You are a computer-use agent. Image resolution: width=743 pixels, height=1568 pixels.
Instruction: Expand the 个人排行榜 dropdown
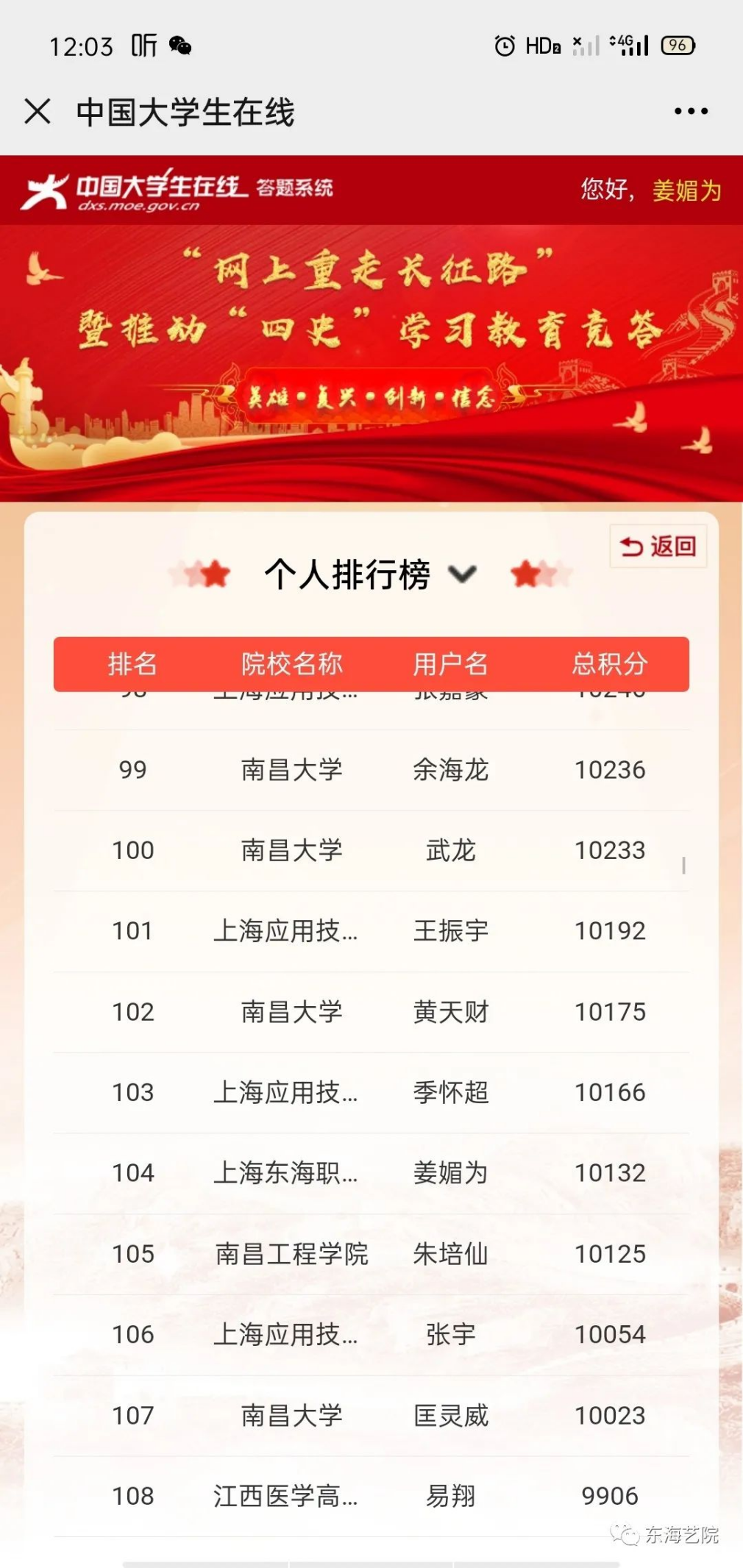coord(462,574)
